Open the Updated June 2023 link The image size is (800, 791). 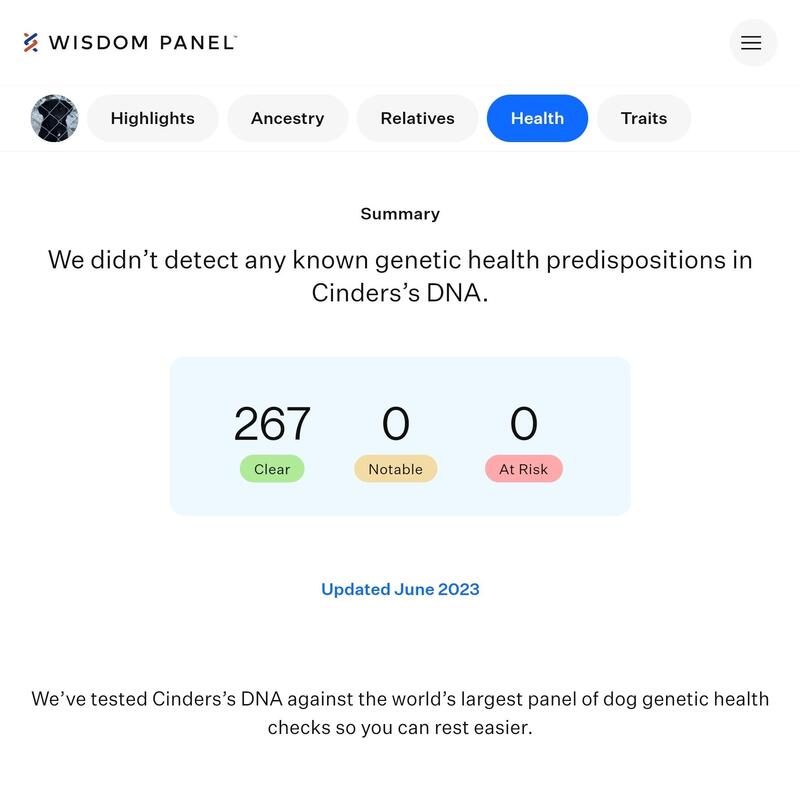(400, 589)
